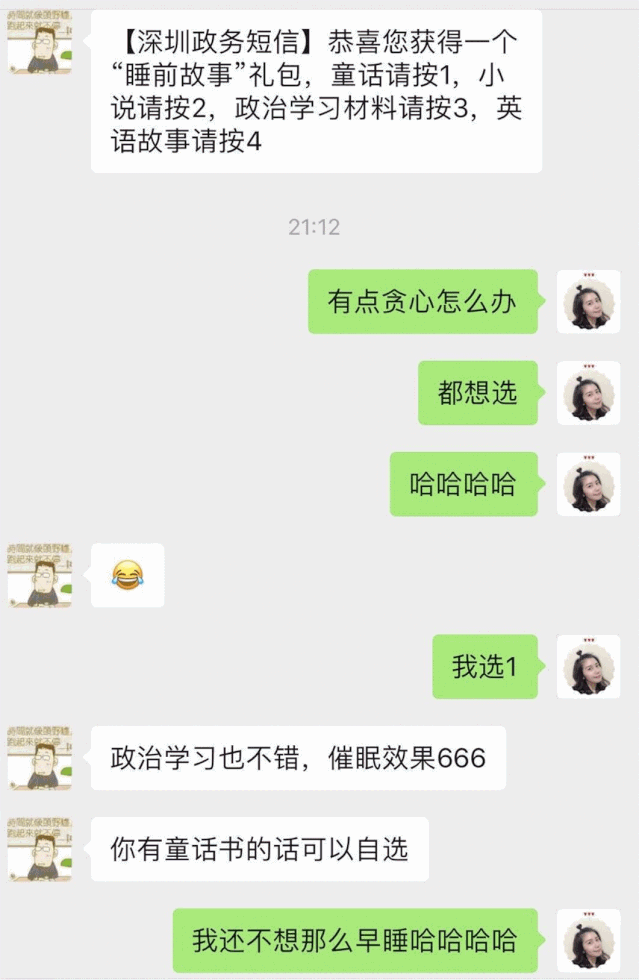Tap the avatar next to 有点贪心怎么办
Image resolution: width=639 pixels, height=980 pixels.
[x=589, y=301]
